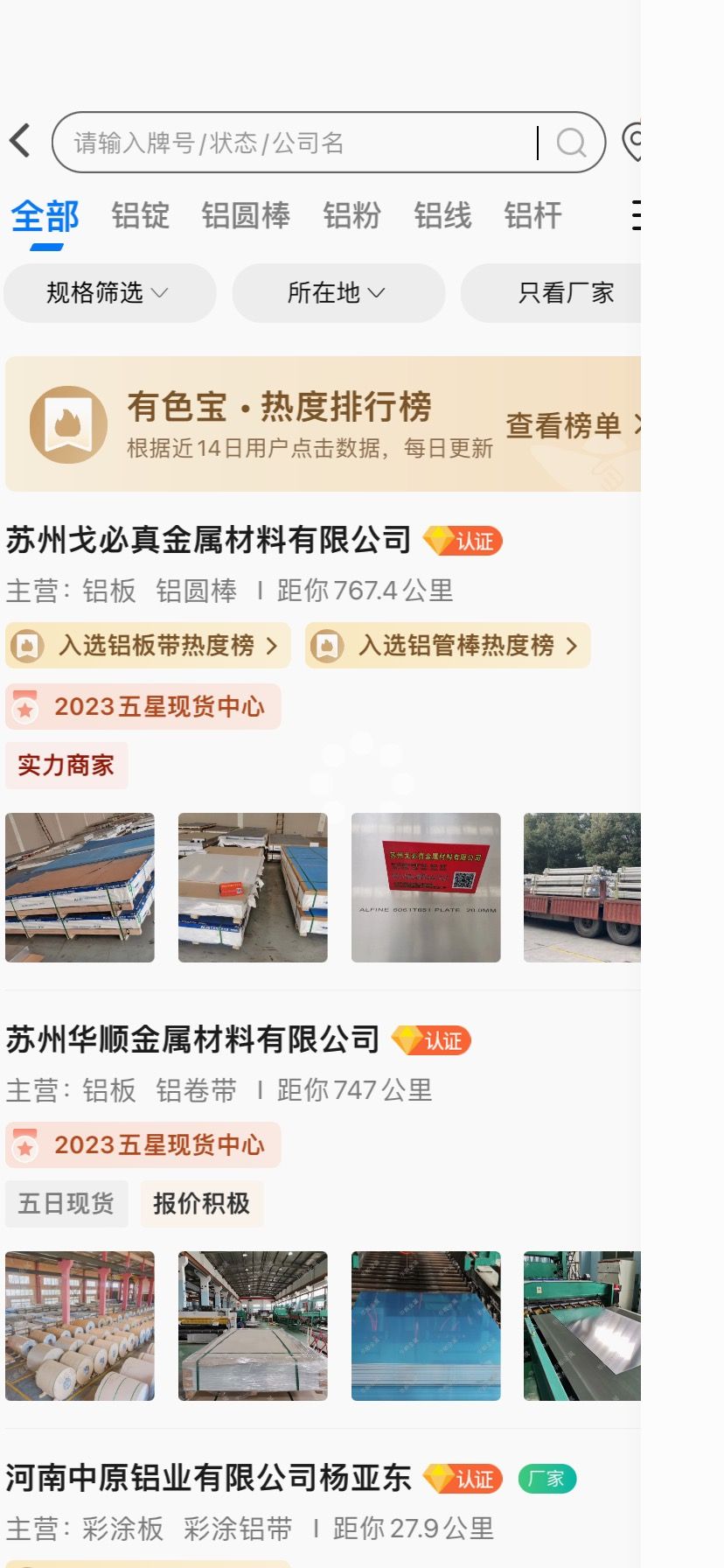Image resolution: width=724 pixels, height=1568 pixels.
Task: Enable the 只看厂家 filter
Action: pos(552,293)
